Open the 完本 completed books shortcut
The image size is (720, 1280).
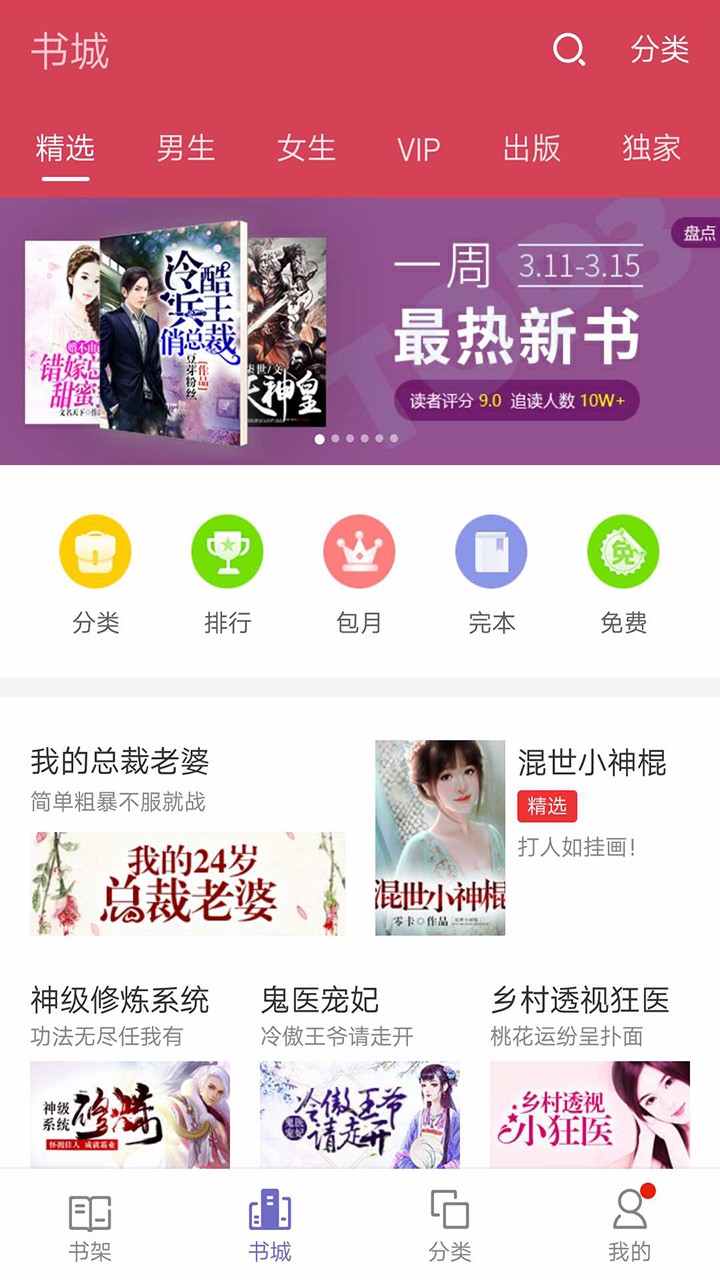point(491,552)
